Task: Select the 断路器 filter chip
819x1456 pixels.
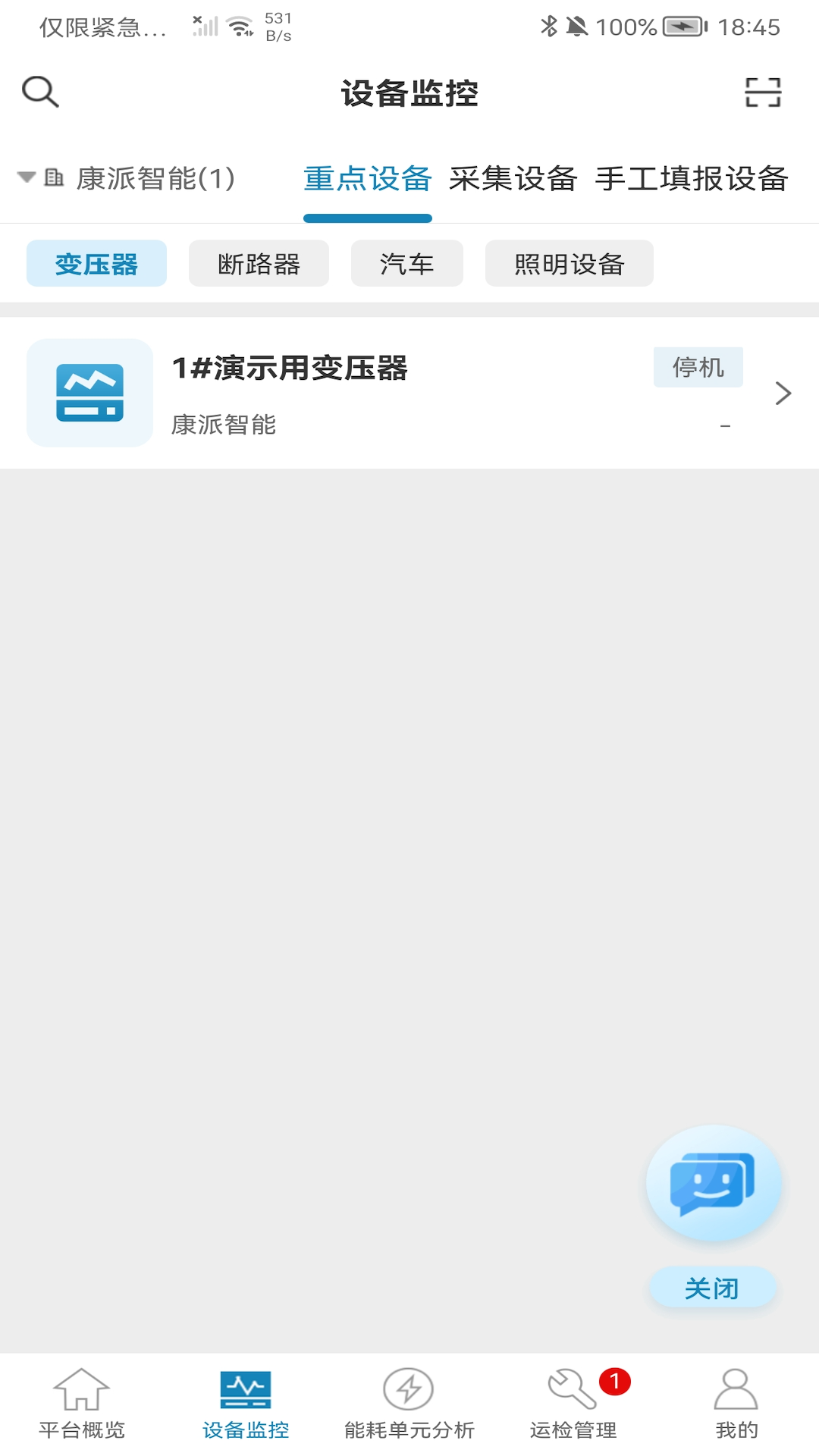Action: tap(258, 263)
